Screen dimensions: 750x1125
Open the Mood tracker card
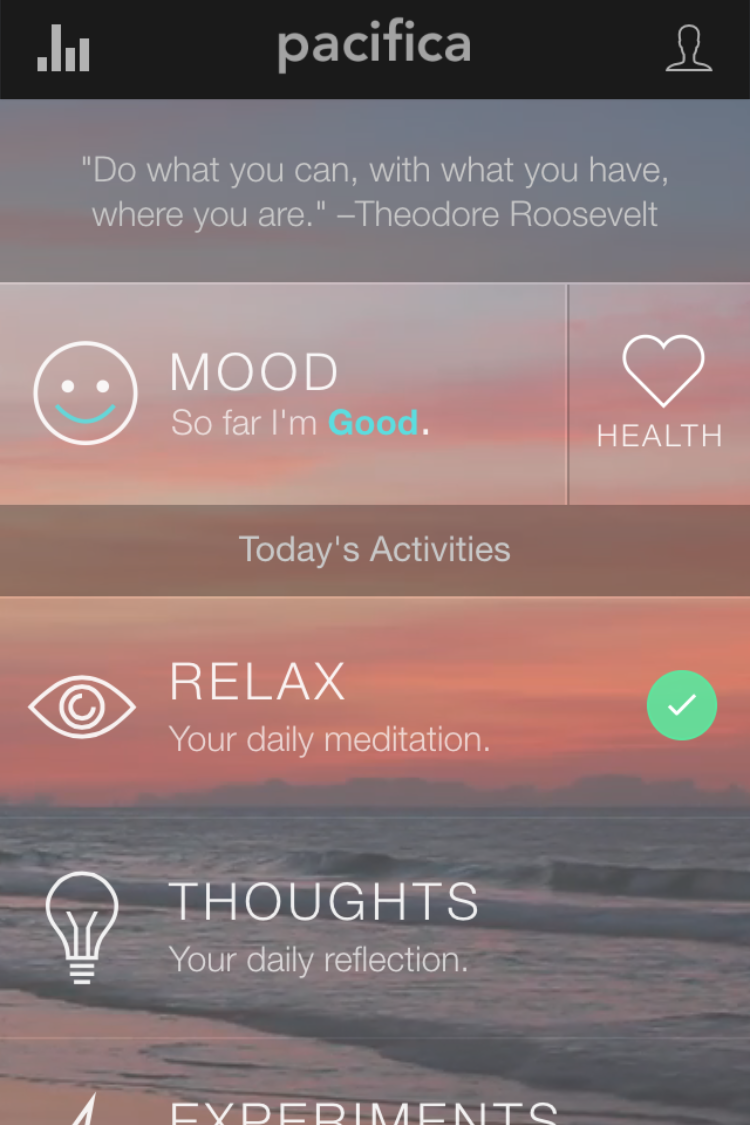pos(282,394)
